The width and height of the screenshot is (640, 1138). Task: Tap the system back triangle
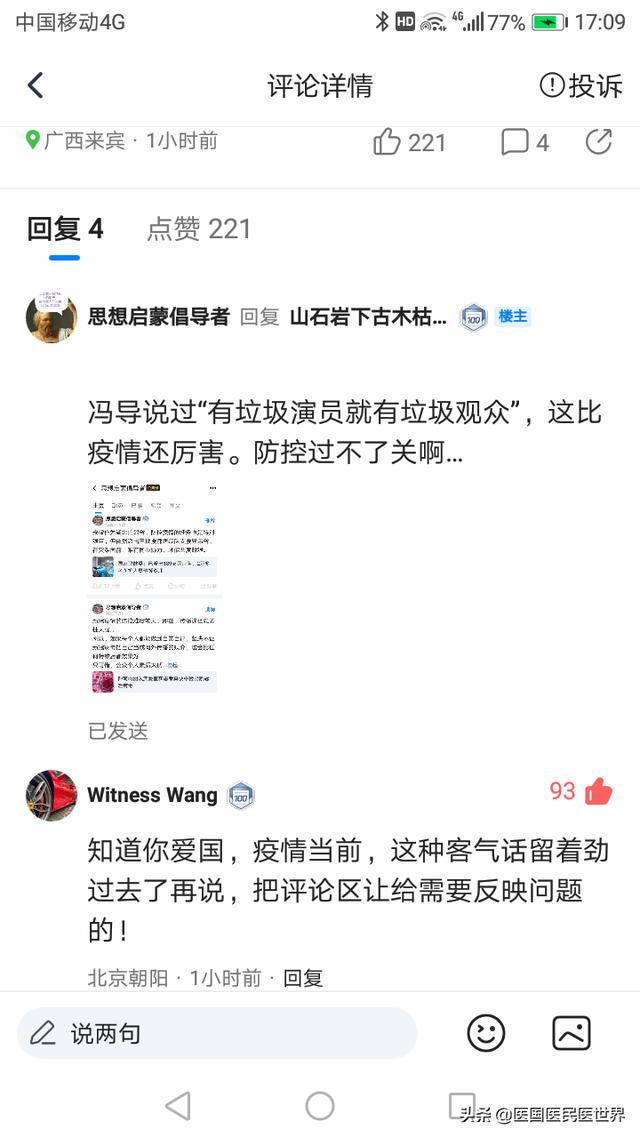(x=178, y=1105)
